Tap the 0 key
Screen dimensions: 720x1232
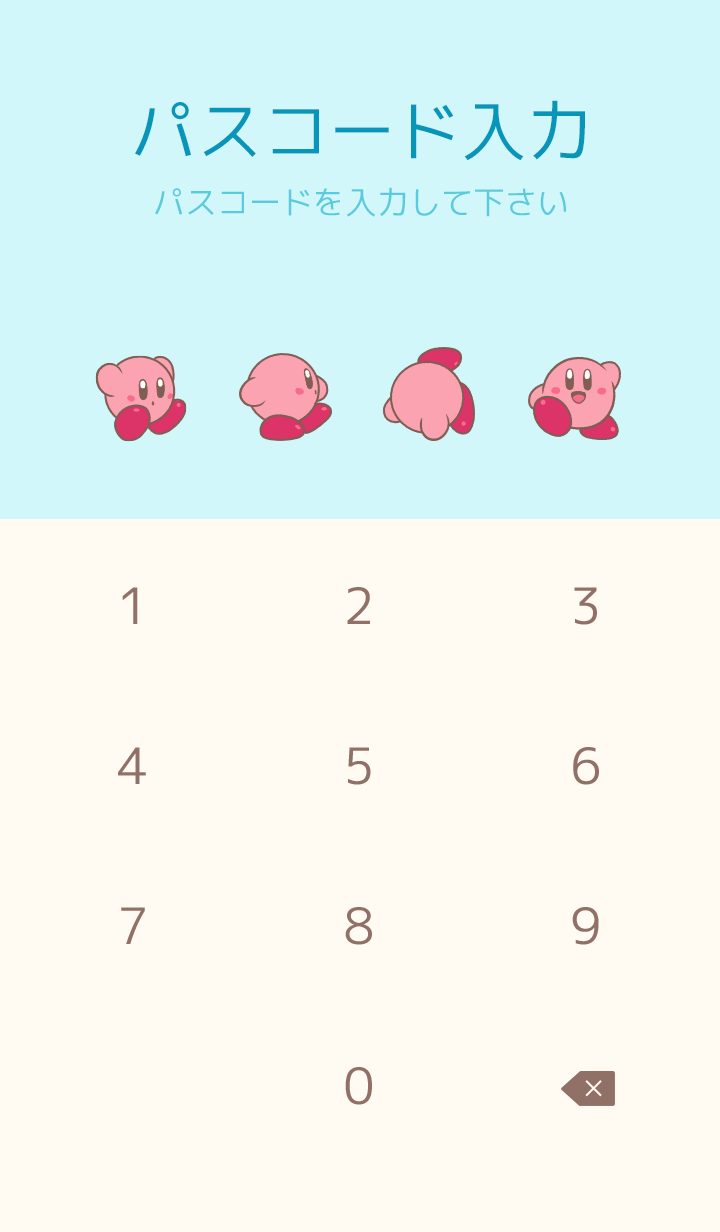pos(359,1087)
